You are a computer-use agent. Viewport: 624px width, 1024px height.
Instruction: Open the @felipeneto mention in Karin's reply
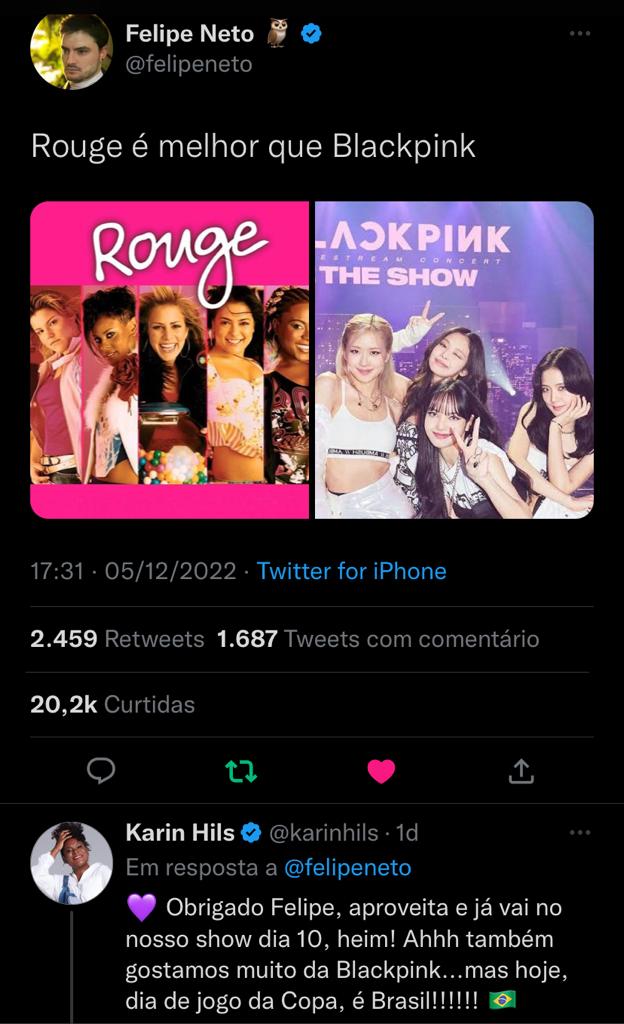click(347, 867)
